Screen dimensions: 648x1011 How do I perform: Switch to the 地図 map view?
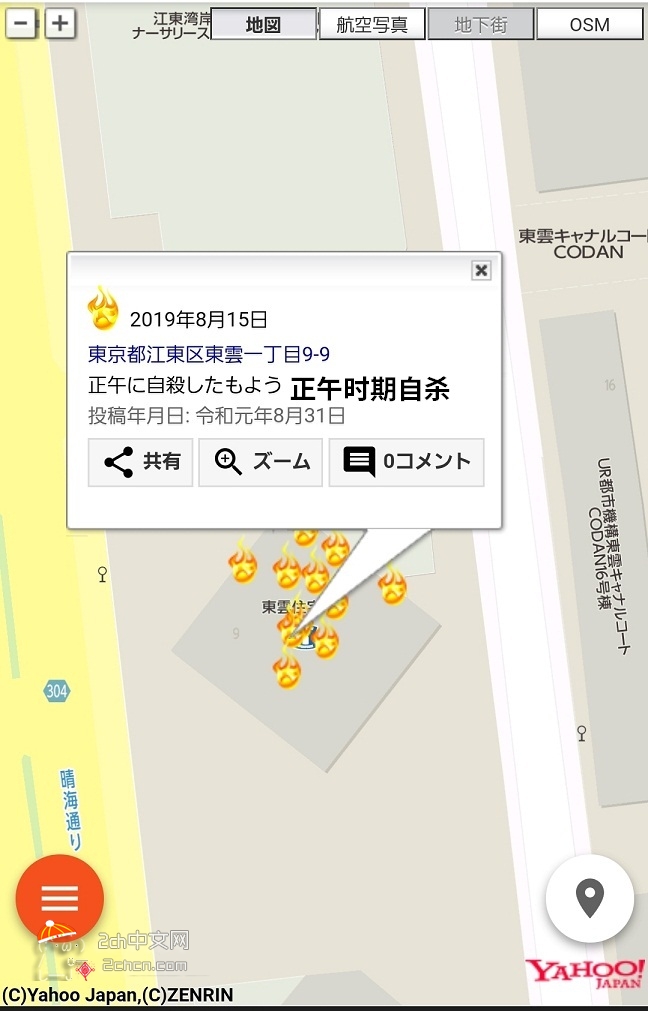(x=263, y=25)
